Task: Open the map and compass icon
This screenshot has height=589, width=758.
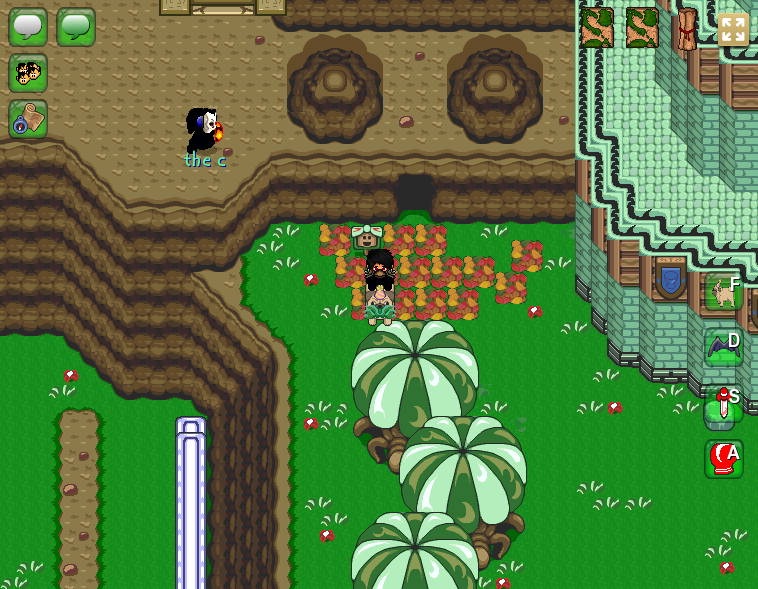Action: point(28,119)
